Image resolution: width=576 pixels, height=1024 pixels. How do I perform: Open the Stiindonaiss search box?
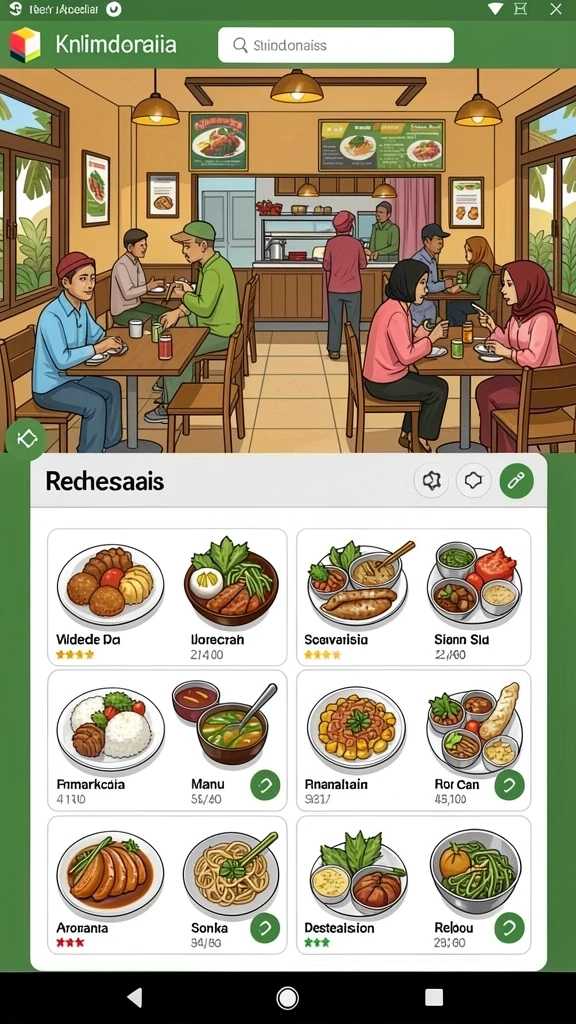pos(336,45)
